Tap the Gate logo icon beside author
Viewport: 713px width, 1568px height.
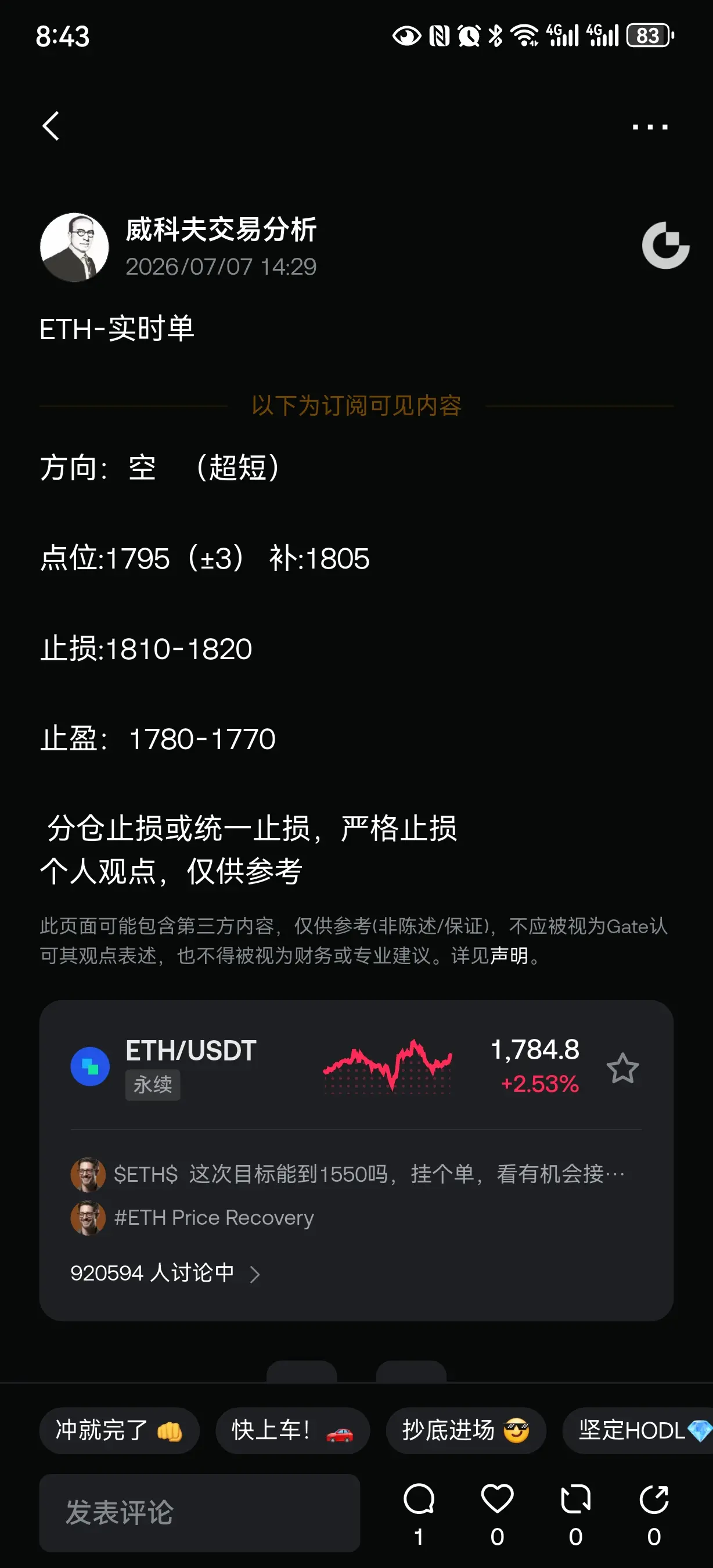(x=665, y=245)
